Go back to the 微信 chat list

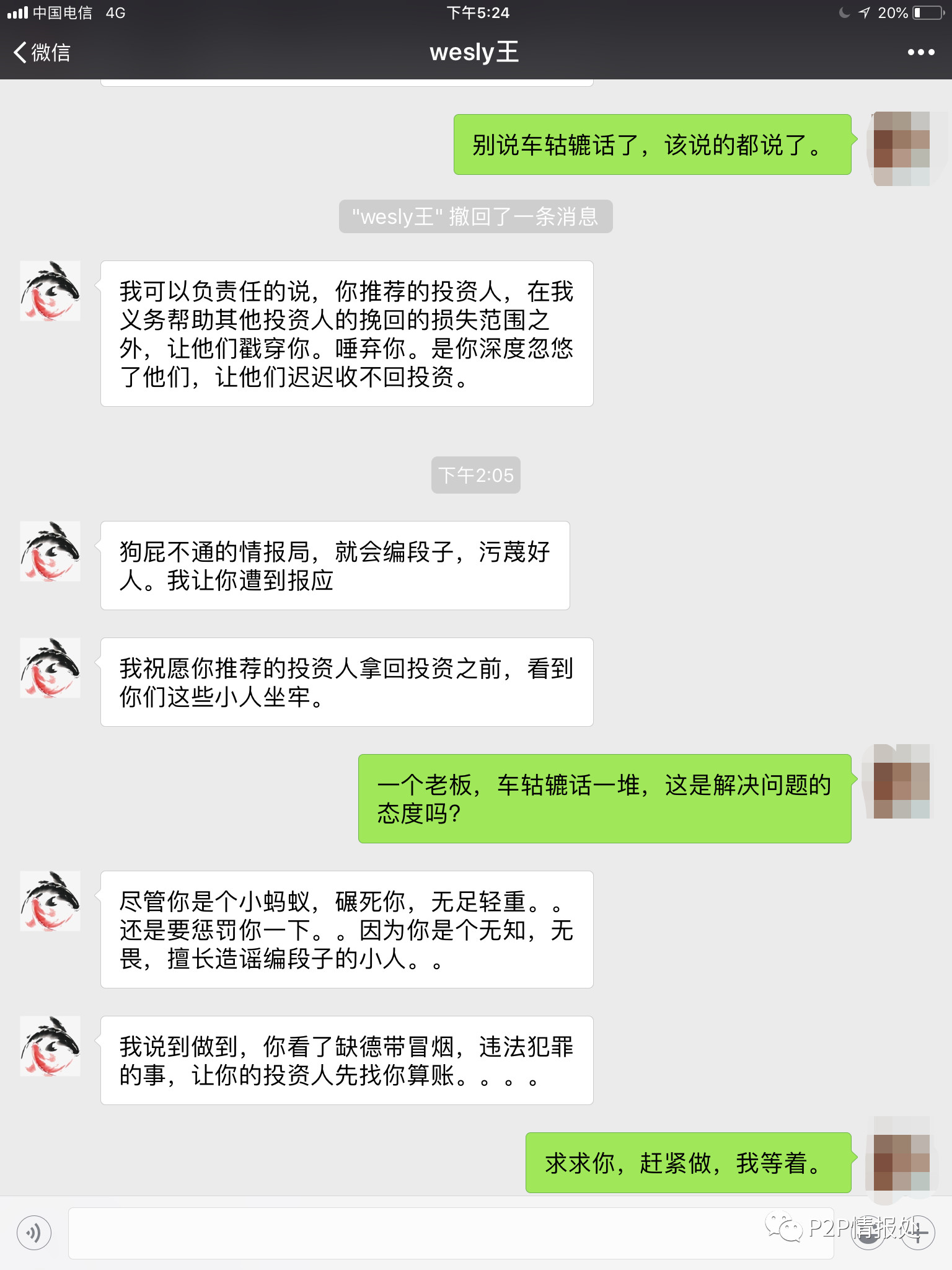(42, 53)
